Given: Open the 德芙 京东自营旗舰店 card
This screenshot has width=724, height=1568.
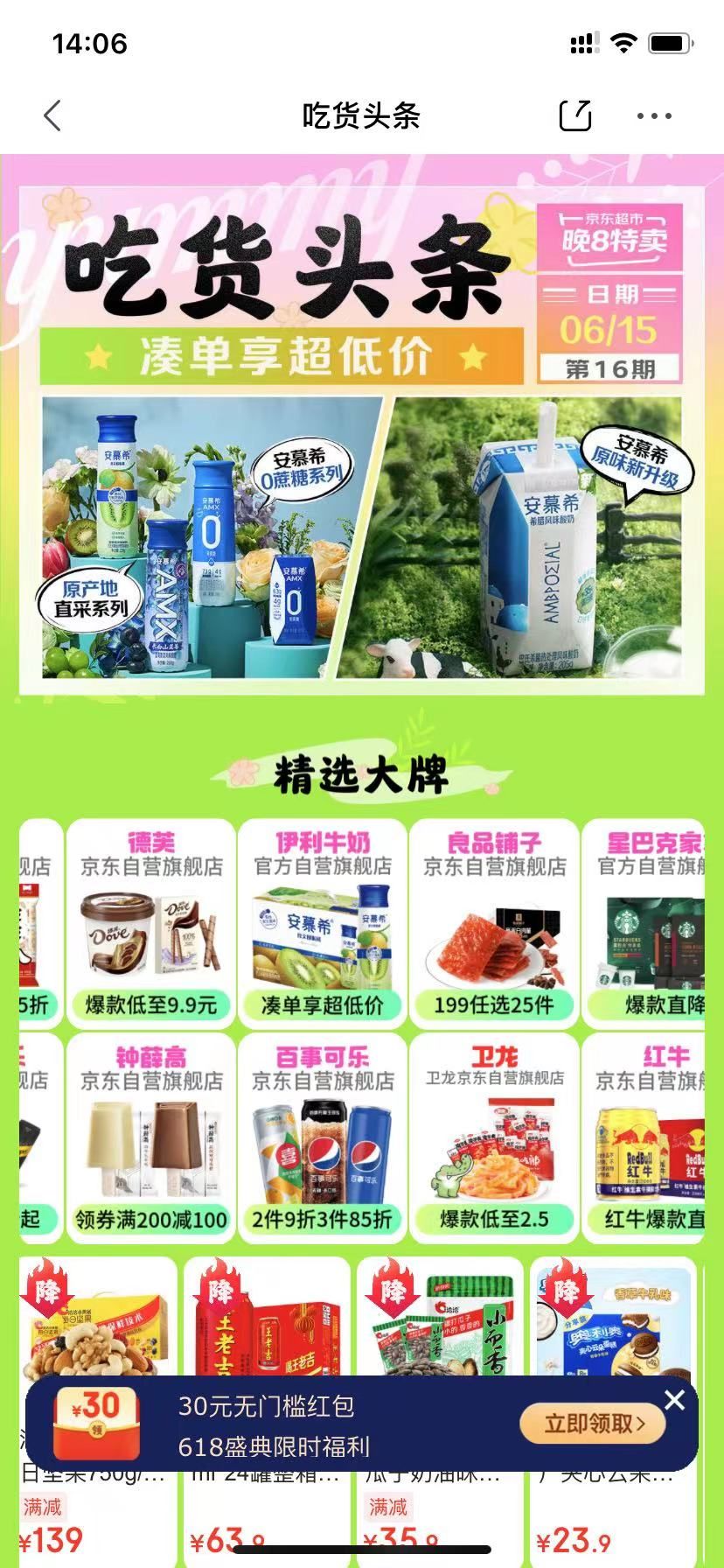Looking at the screenshot, I should pyautogui.click(x=150, y=923).
